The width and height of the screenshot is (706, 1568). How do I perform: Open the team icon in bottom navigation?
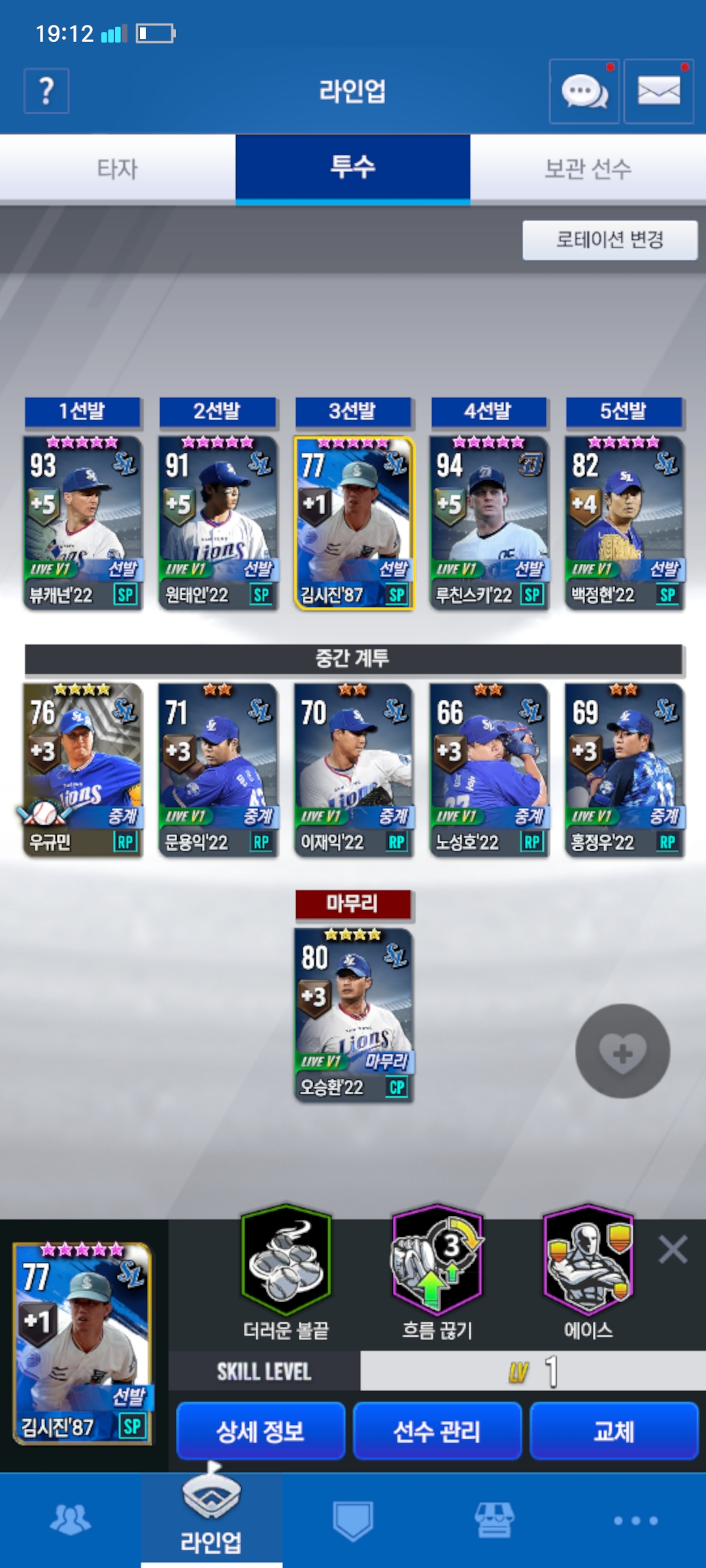[71, 1520]
